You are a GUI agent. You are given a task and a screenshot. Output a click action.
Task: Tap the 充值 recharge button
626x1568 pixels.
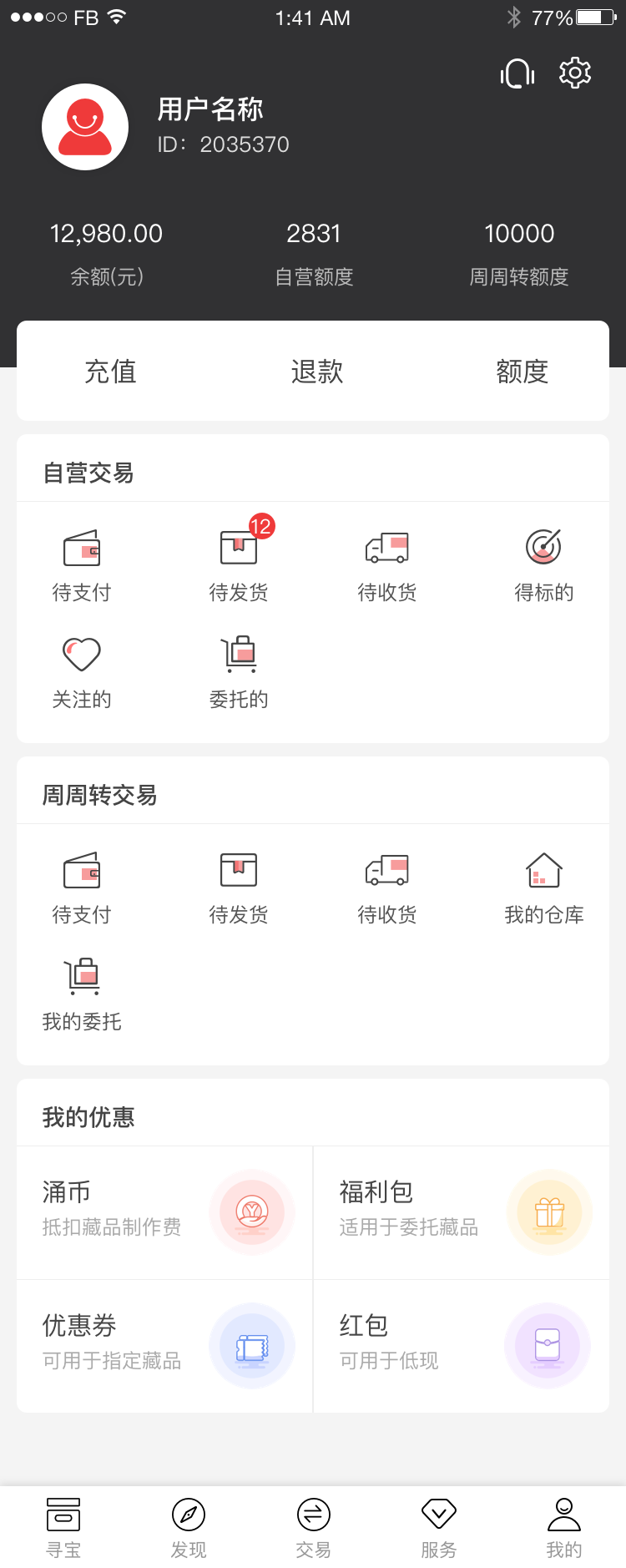111,372
